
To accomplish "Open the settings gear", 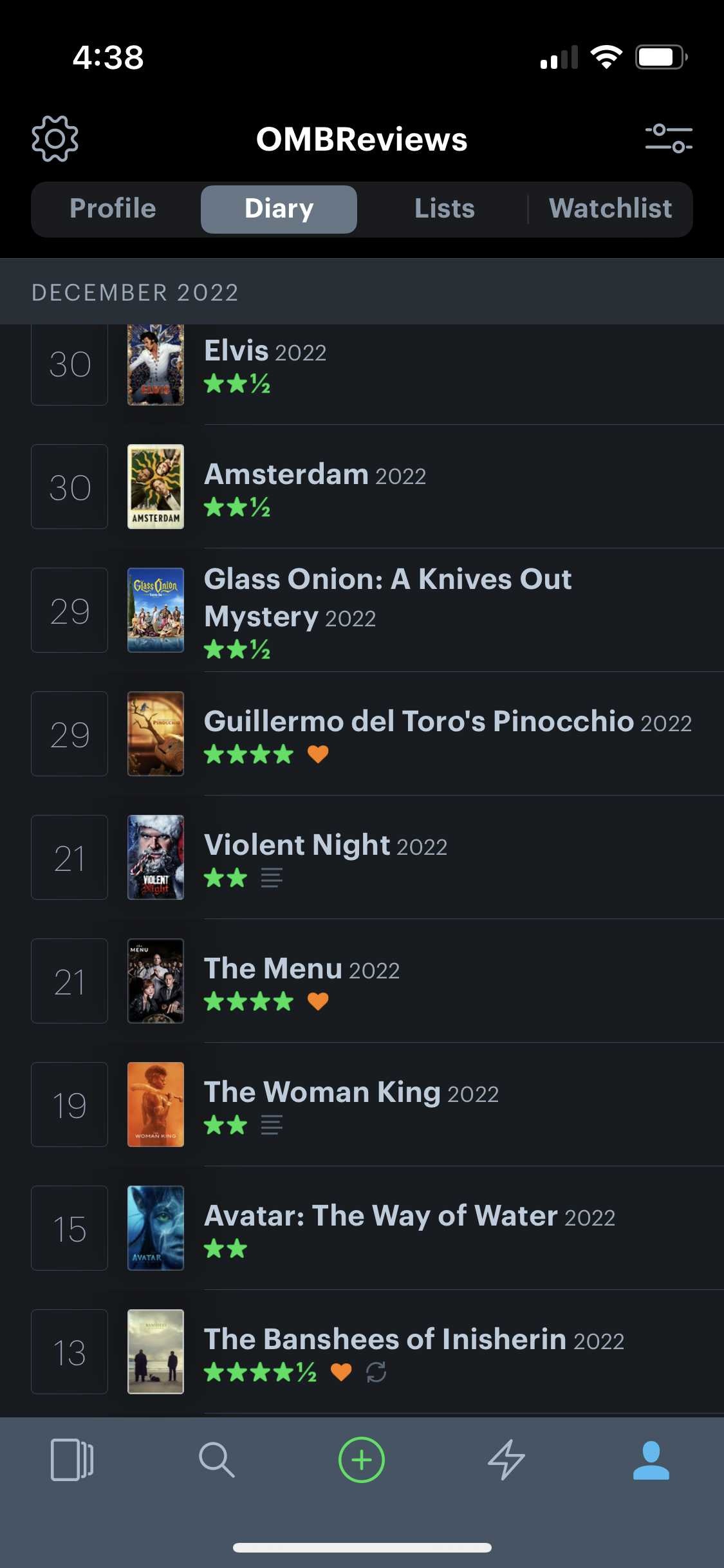I will click(x=55, y=138).
